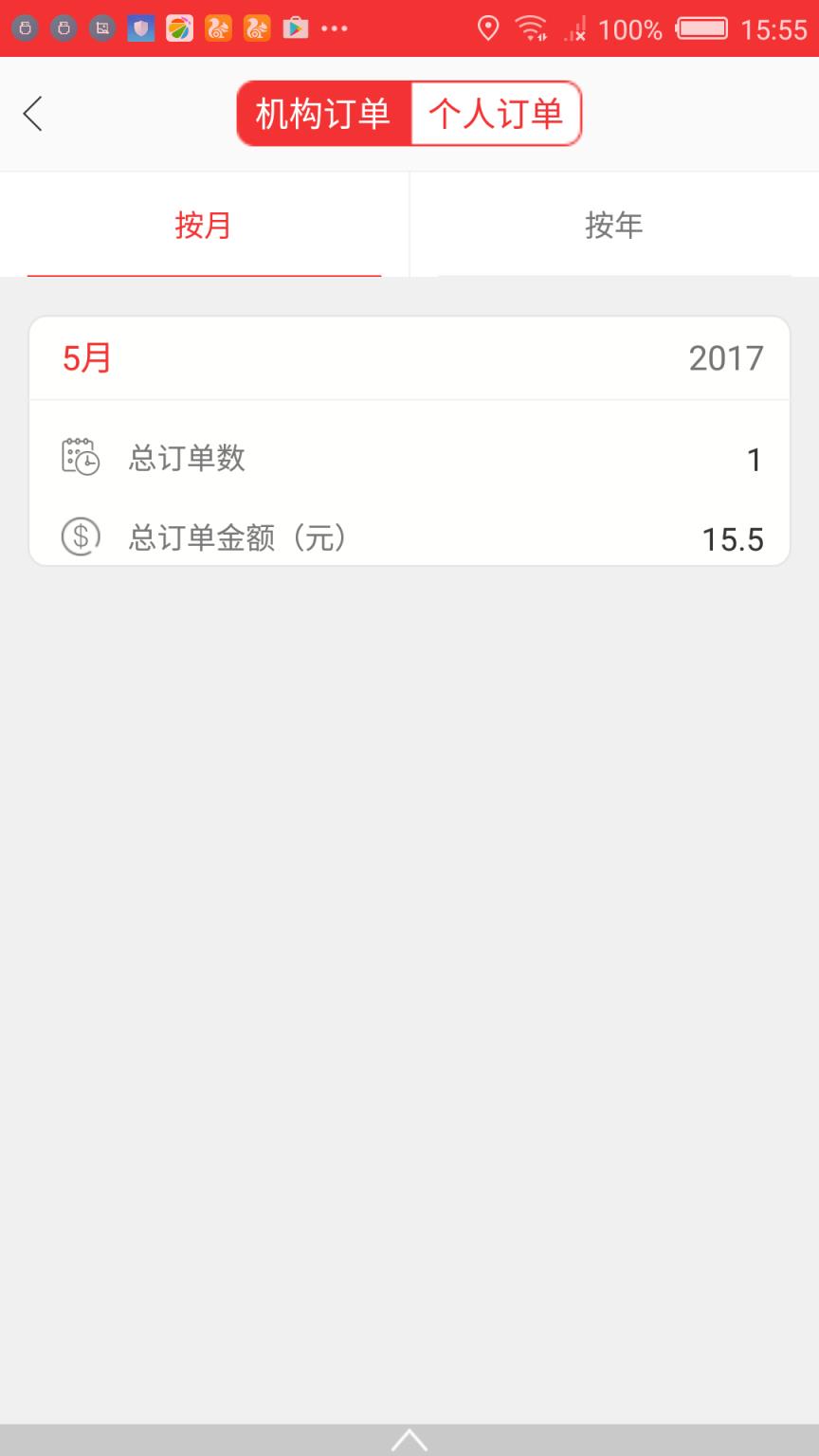Image resolution: width=819 pixels, height=1456 pixels.
Task: Tap the calendar icon beside 总订单数
Action: point(81,456)
